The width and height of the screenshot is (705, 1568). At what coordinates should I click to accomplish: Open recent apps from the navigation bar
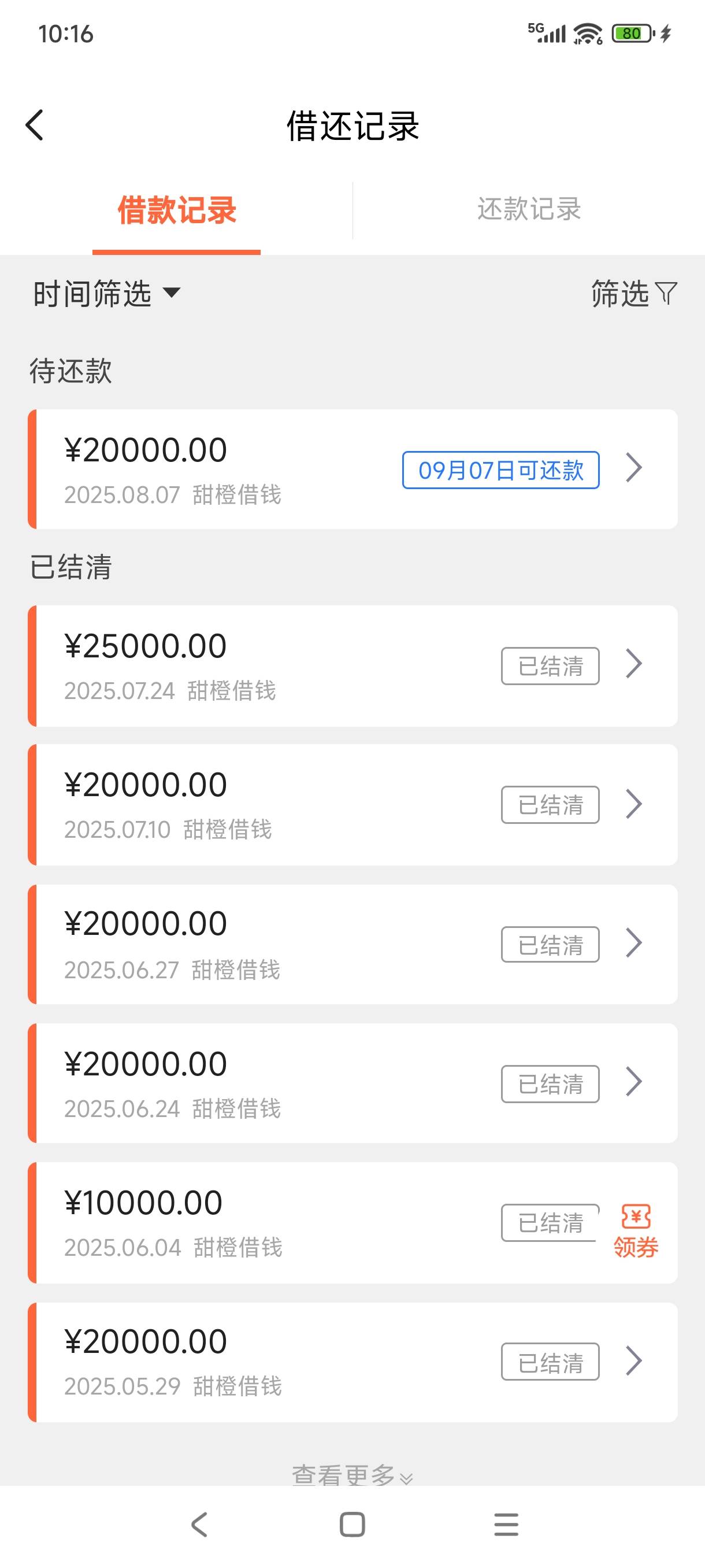click(506, 1524)
